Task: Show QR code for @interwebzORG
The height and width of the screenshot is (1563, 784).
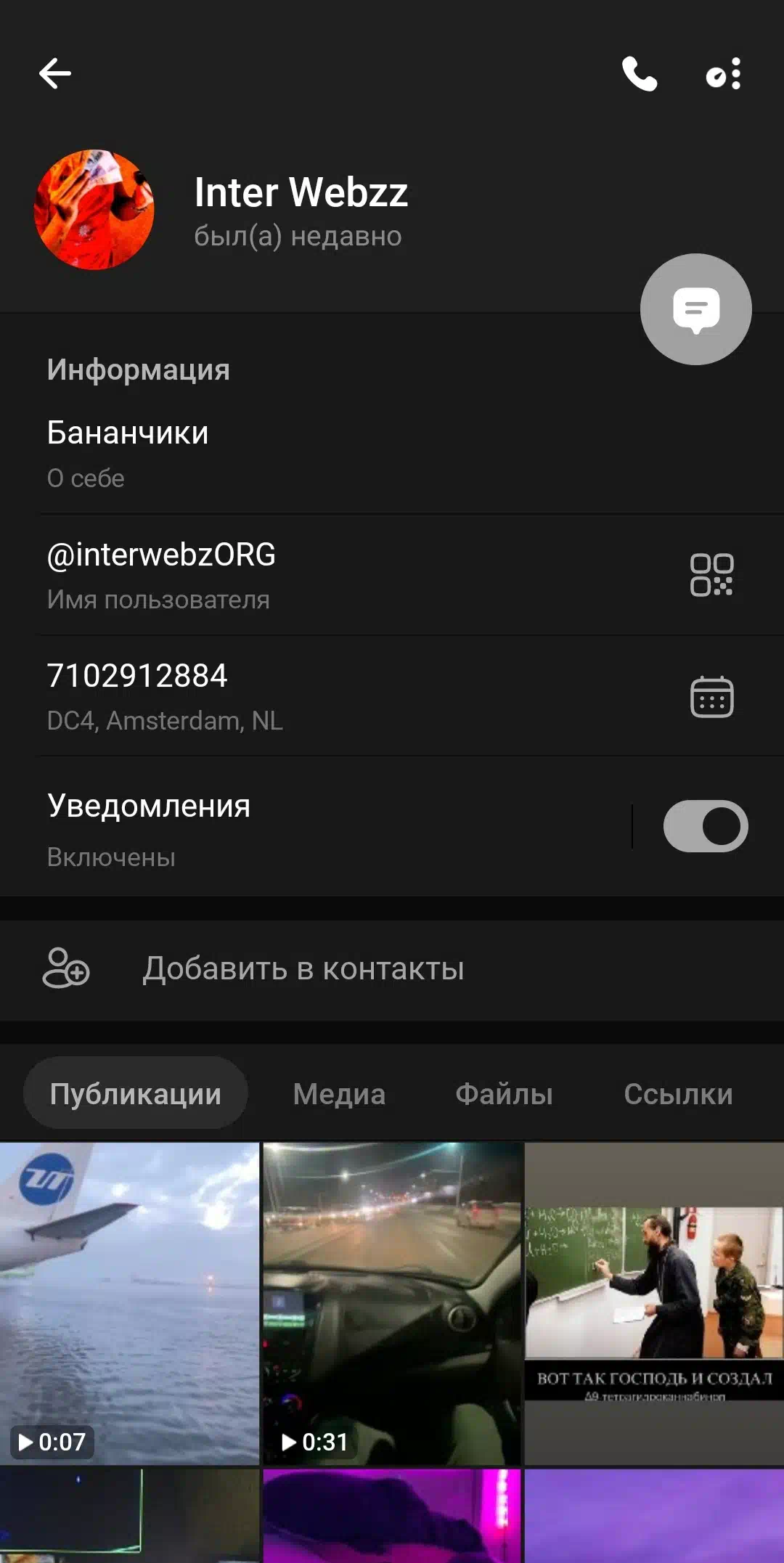Action: click(x=711, y=575)
